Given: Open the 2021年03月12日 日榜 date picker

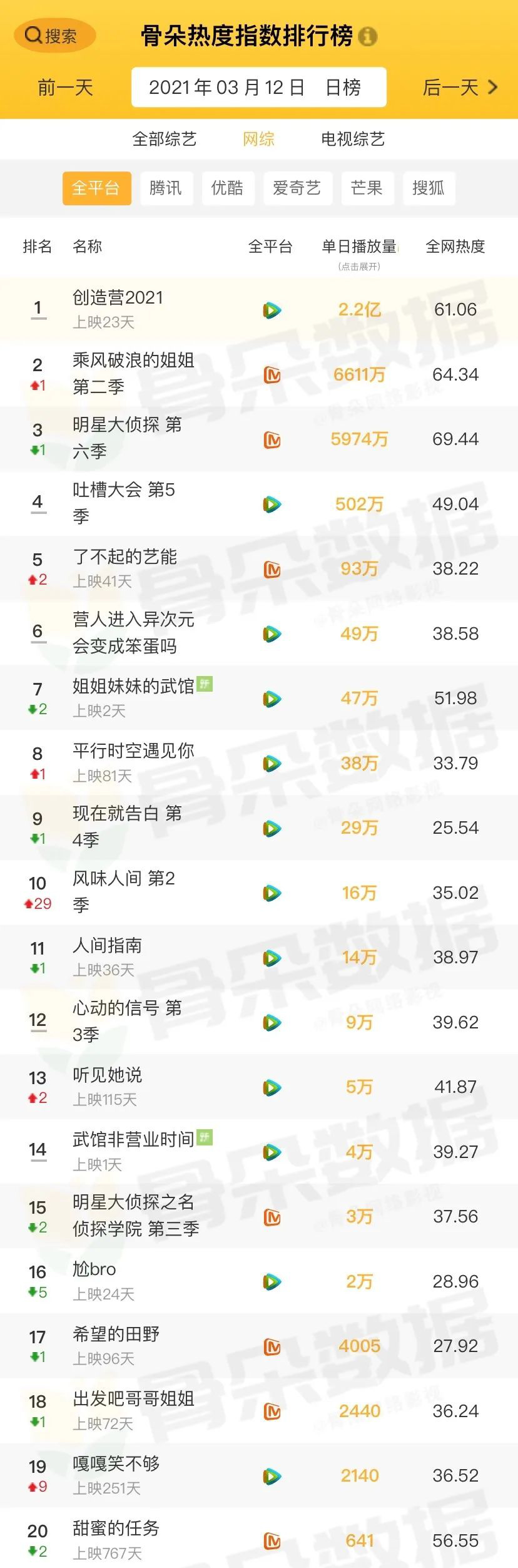Looking at the screenshot, I should pyautogui.click(x=258, y=87).
